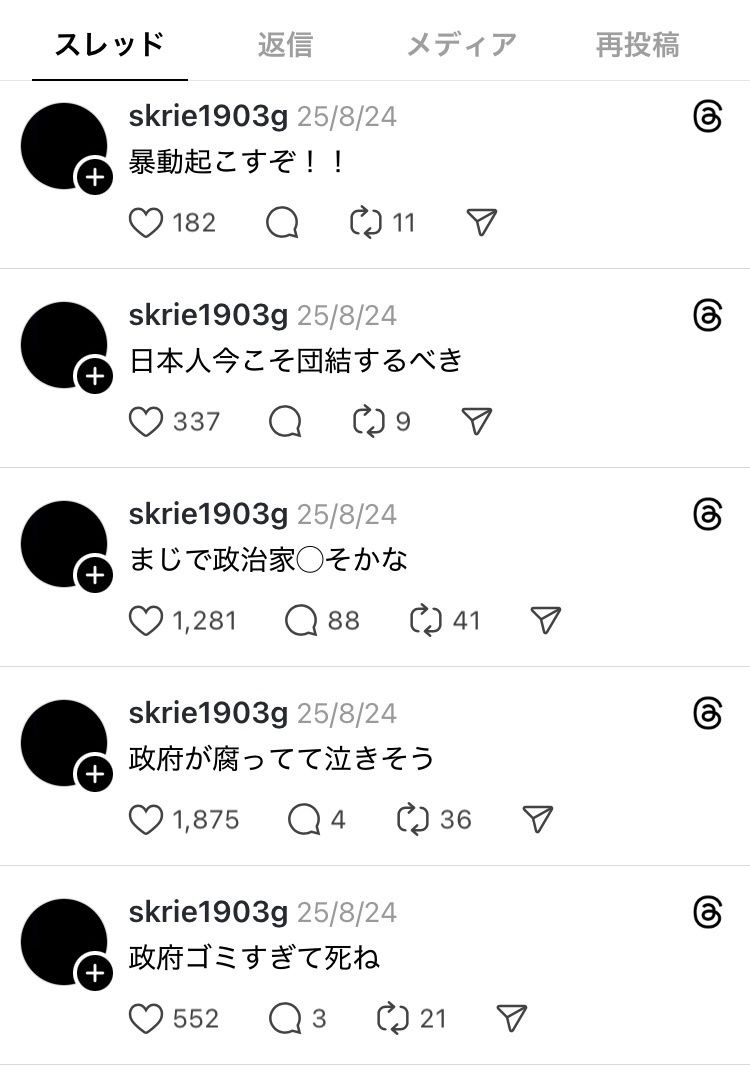Repost the post 政府ゴミすぎて死ね
The image size is (750, 1078).
point(393,1018)
